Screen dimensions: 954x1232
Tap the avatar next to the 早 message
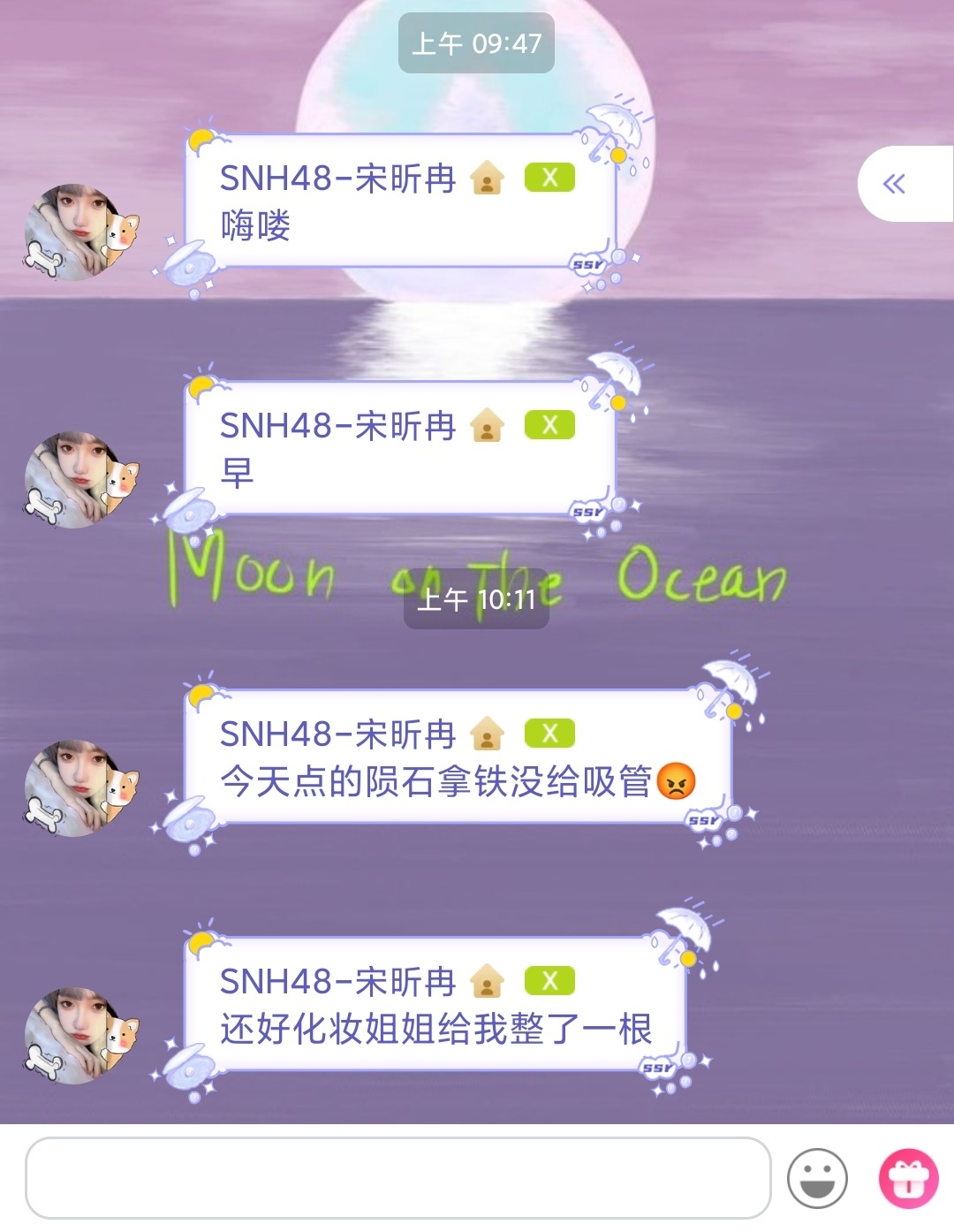[x=81, y=480]
